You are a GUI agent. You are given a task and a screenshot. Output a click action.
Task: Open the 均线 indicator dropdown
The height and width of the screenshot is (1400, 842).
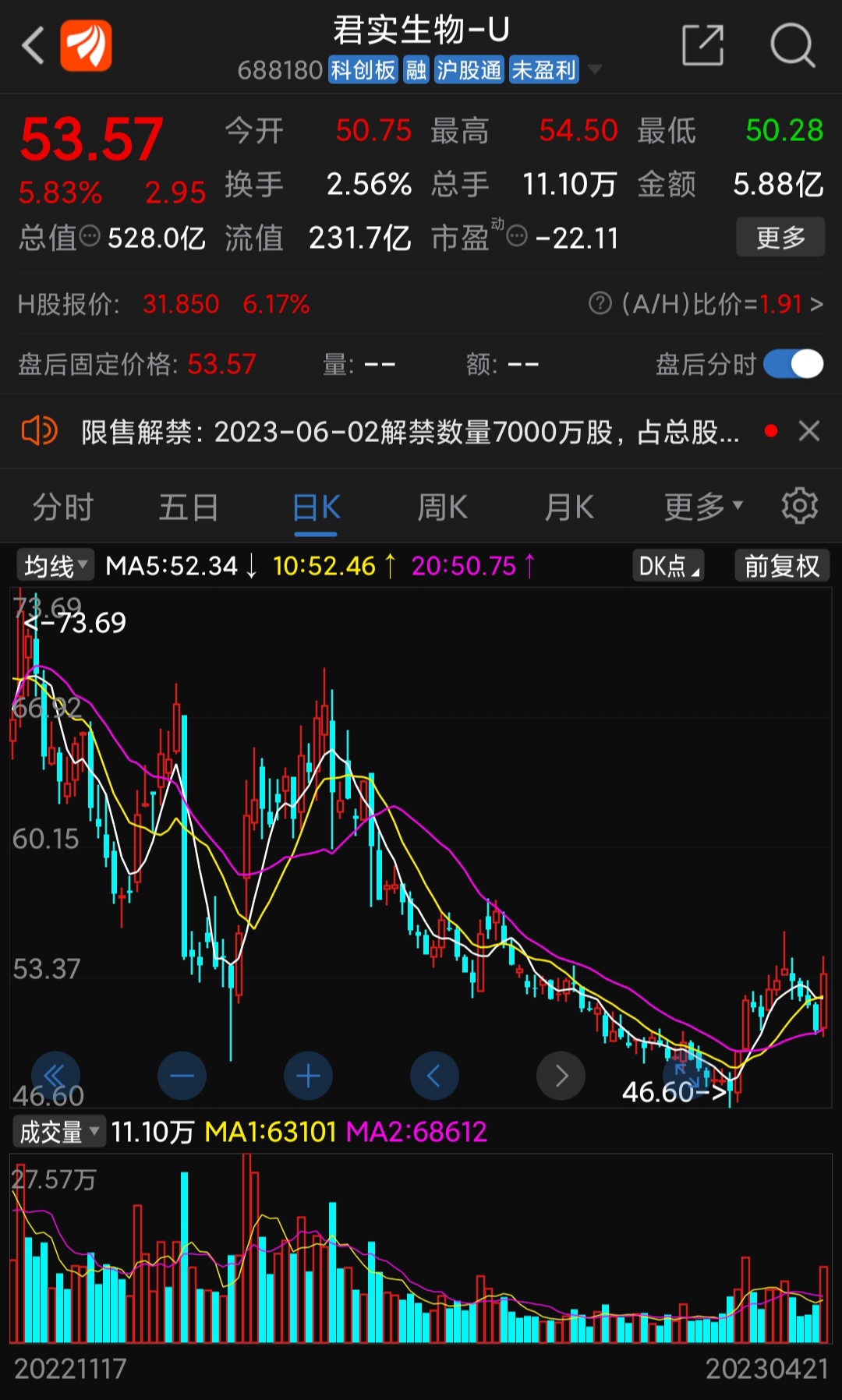[x=55, y=565]
